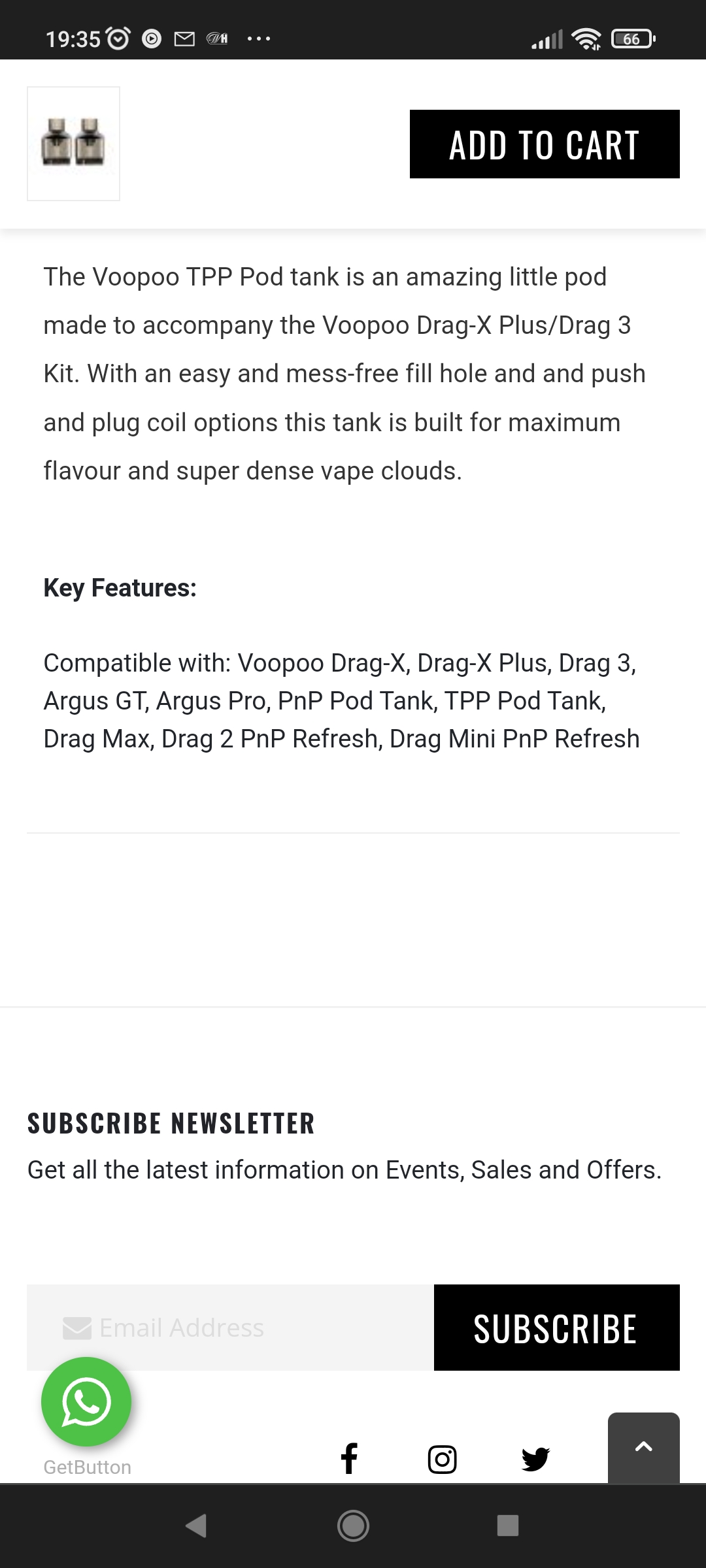The height and width of the screenshot is (1568, 706).
Task: Open the Twitter profile link
Action: click(x=535, y=1459)
